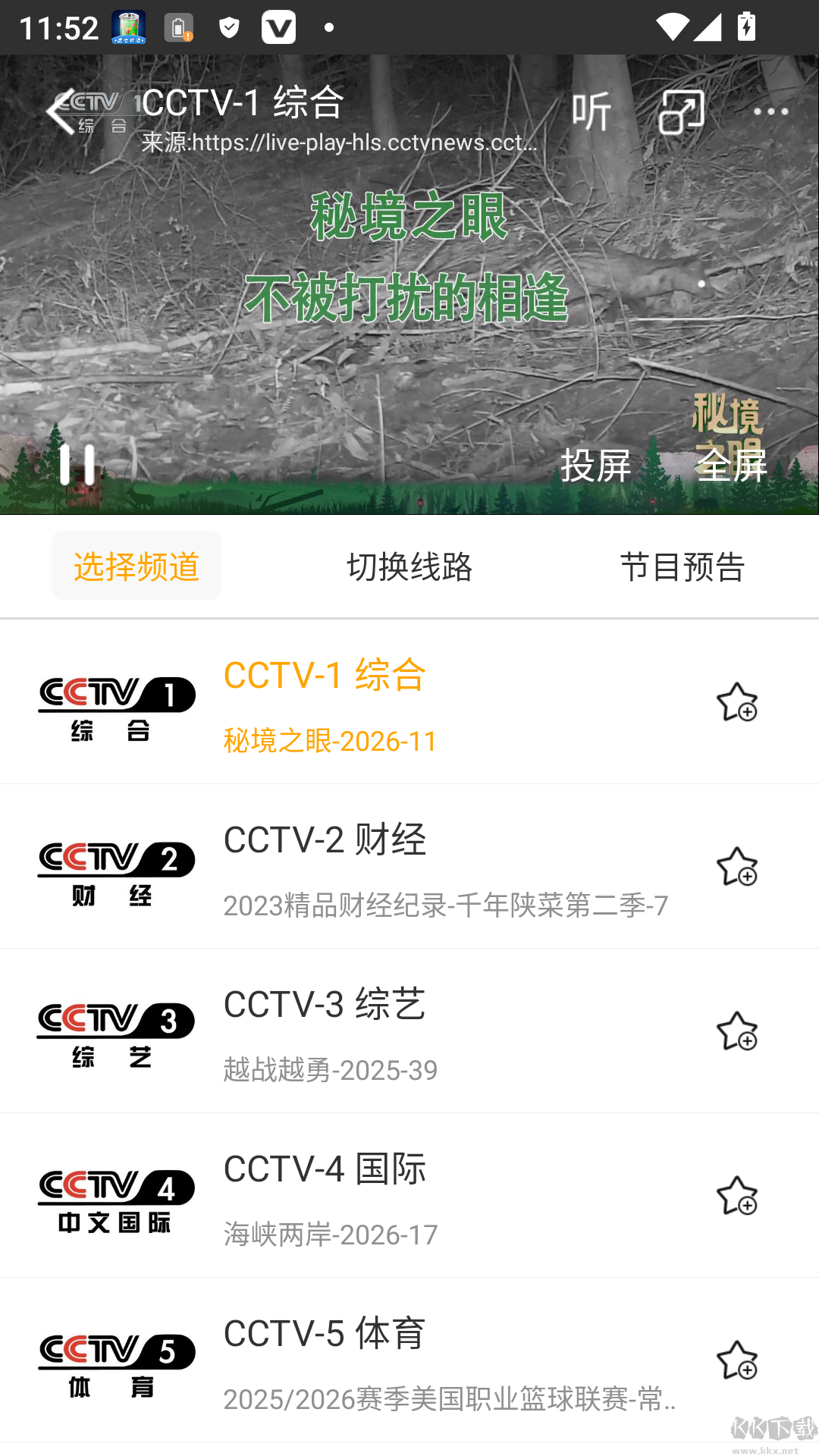Open picture-in-picture mode icon
819x1456 pixels.
point(681,111)
